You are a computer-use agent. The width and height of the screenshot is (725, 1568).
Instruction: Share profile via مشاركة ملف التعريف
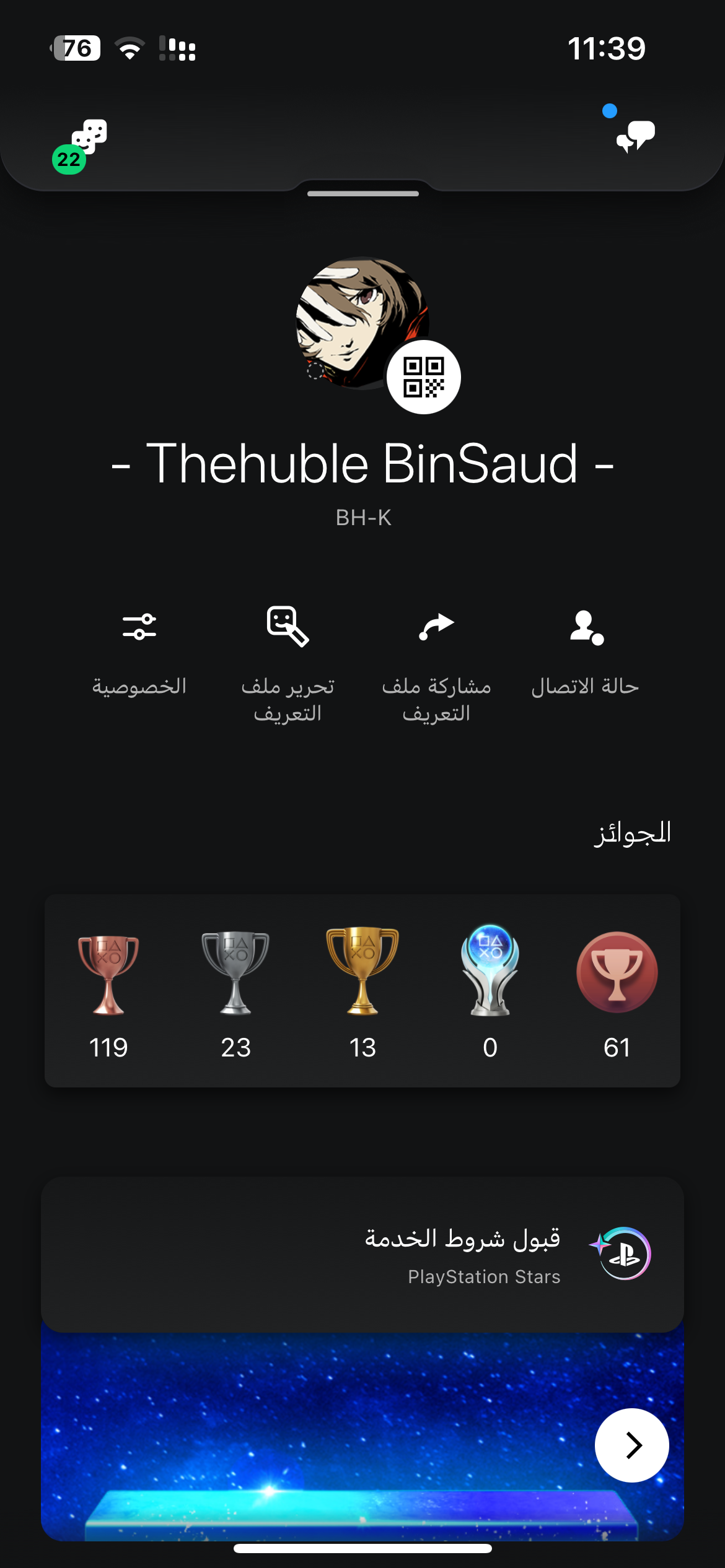pos(436,661)
